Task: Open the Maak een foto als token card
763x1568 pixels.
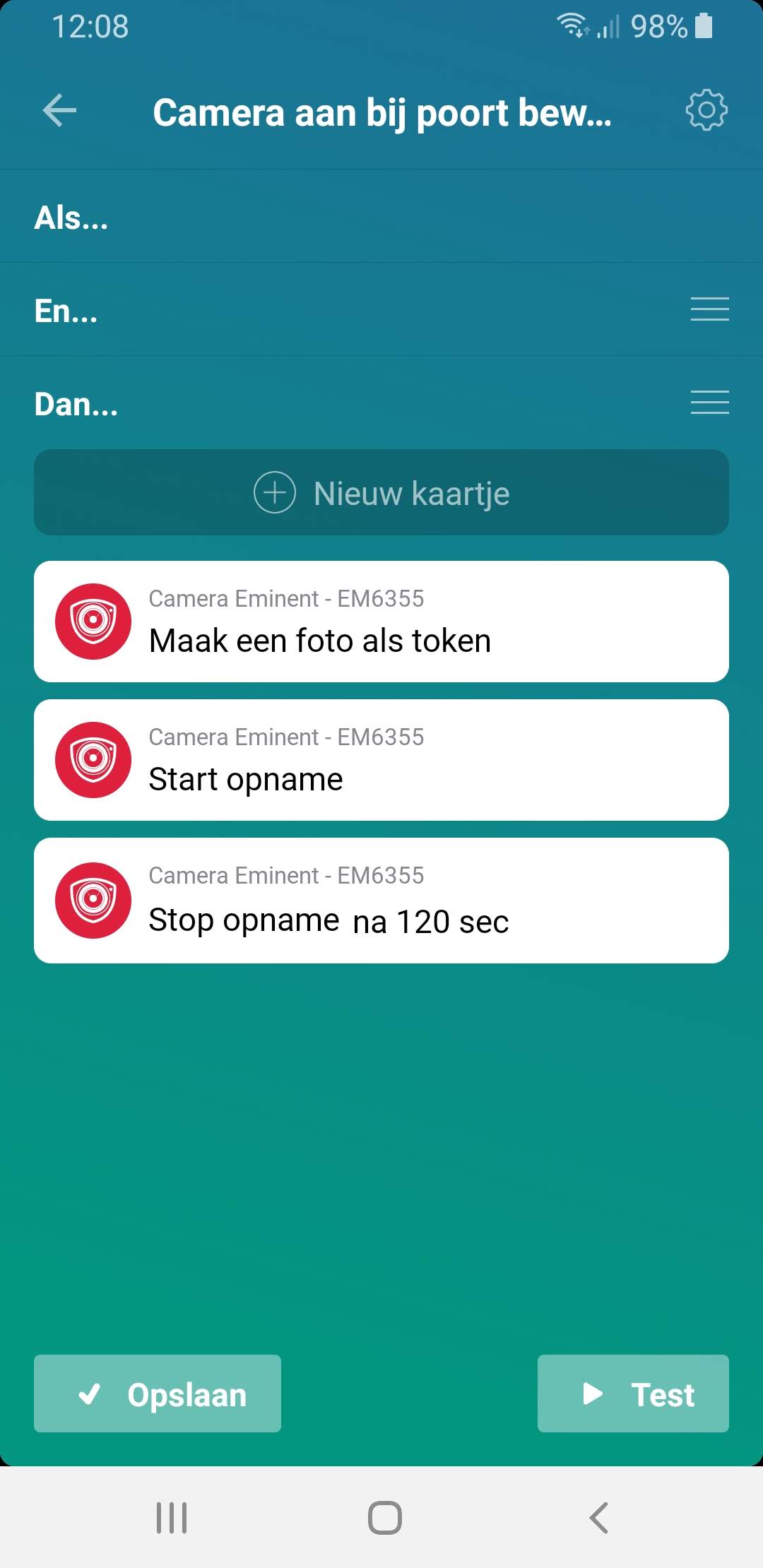Action: (381, 622)
